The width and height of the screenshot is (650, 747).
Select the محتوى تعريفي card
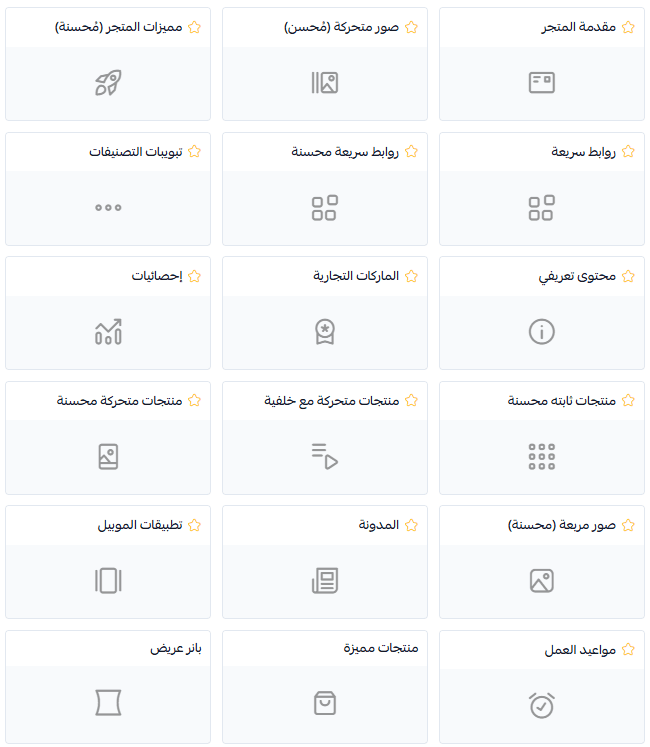click(541, 332)
